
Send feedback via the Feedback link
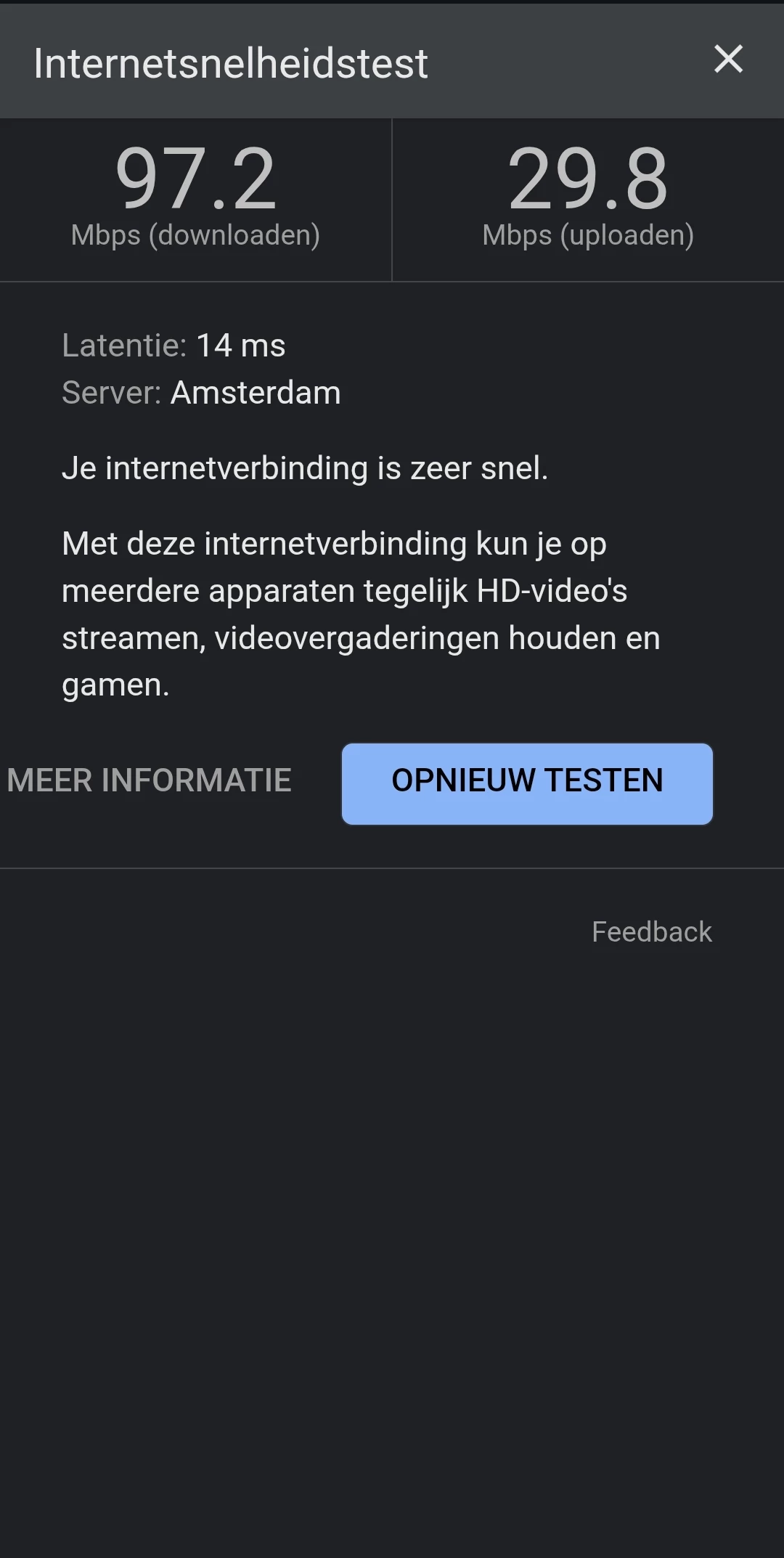651,931
